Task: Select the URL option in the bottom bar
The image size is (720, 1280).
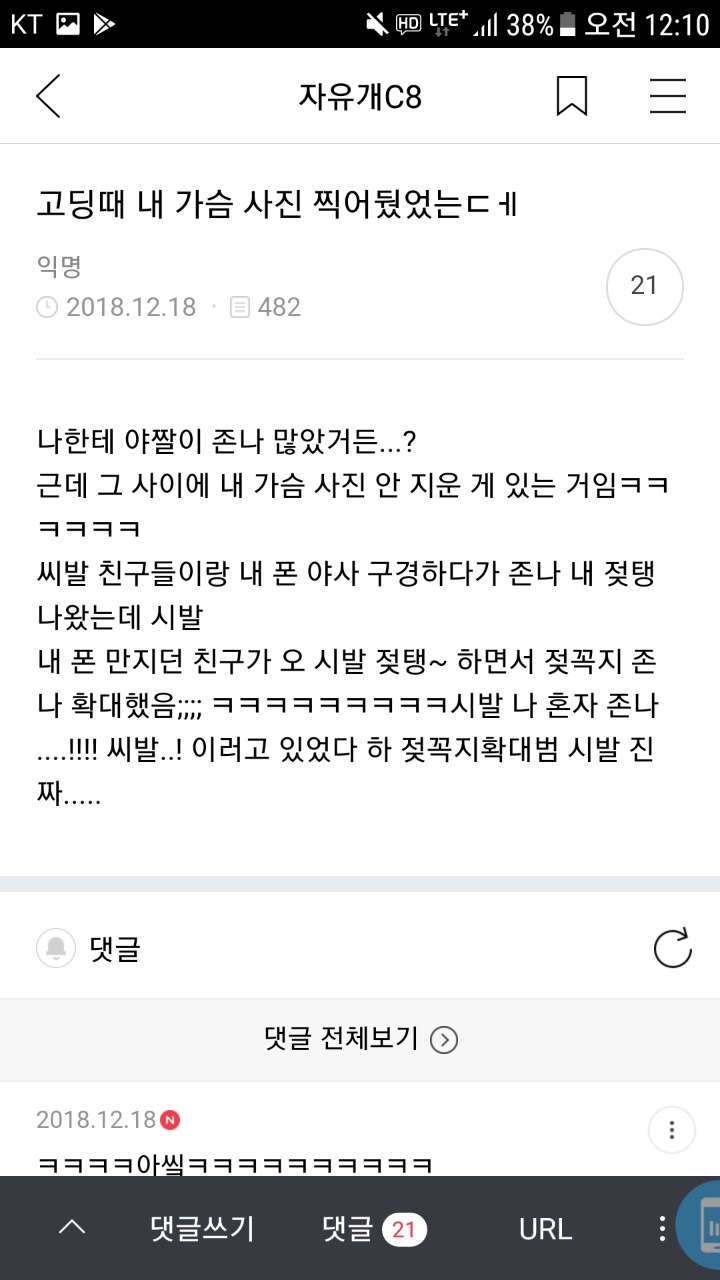Action: (x=544, y=1228)
